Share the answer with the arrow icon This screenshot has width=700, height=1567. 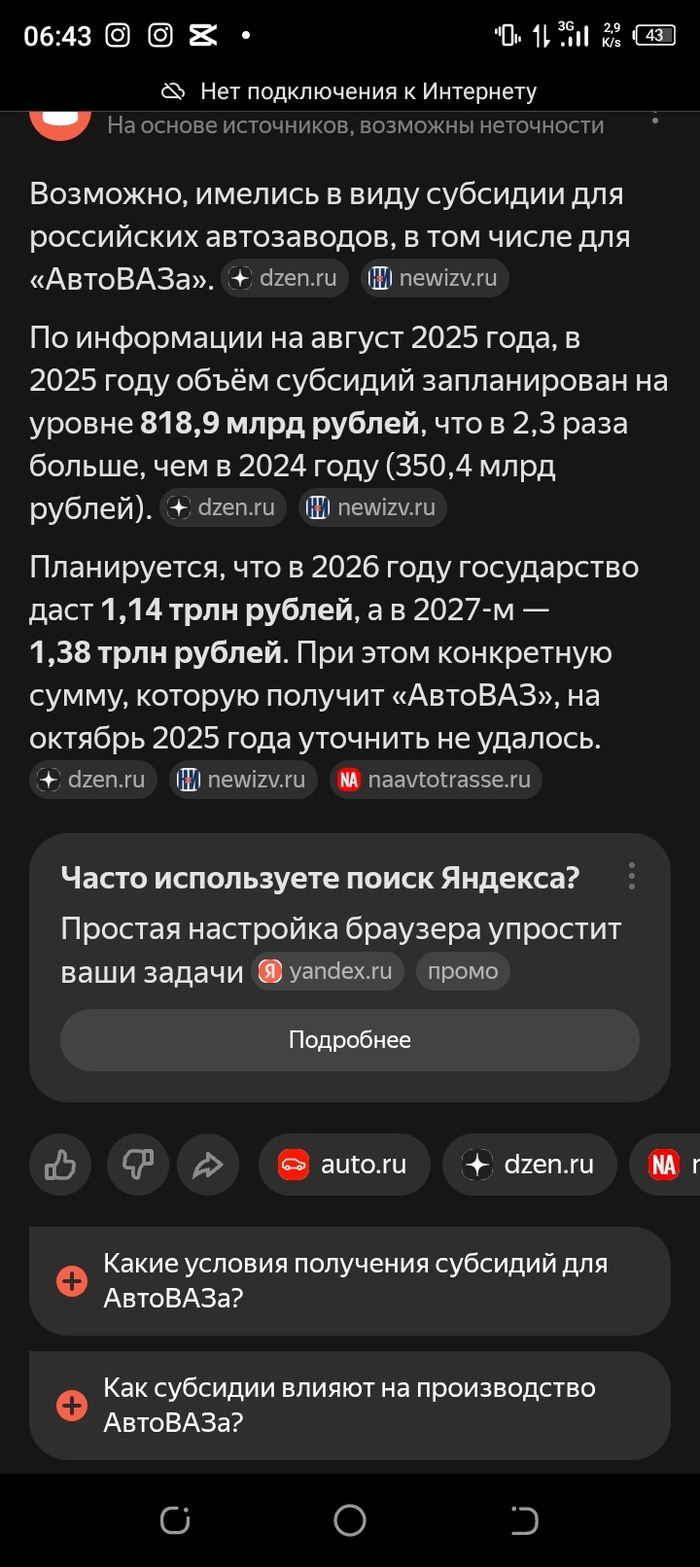208,1164
